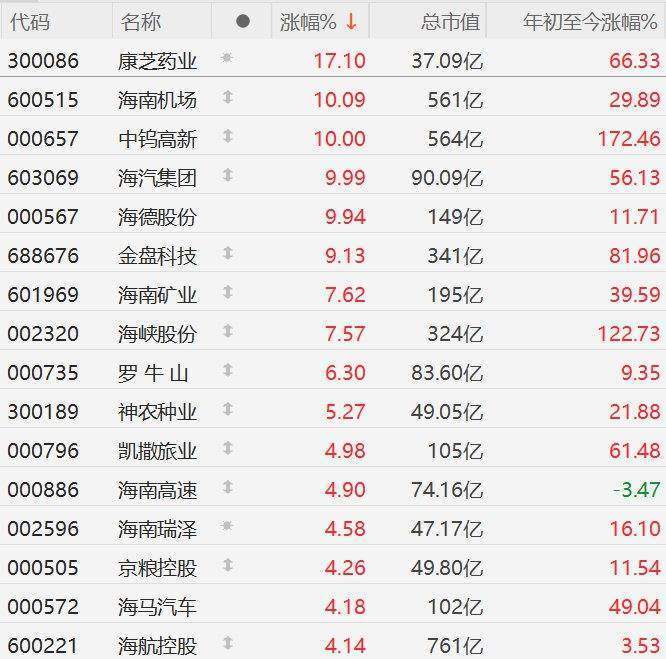The height and width of the screenshot is (659, 666).
Task: Open the 海南机场 stock row
Action: point(157,100)
